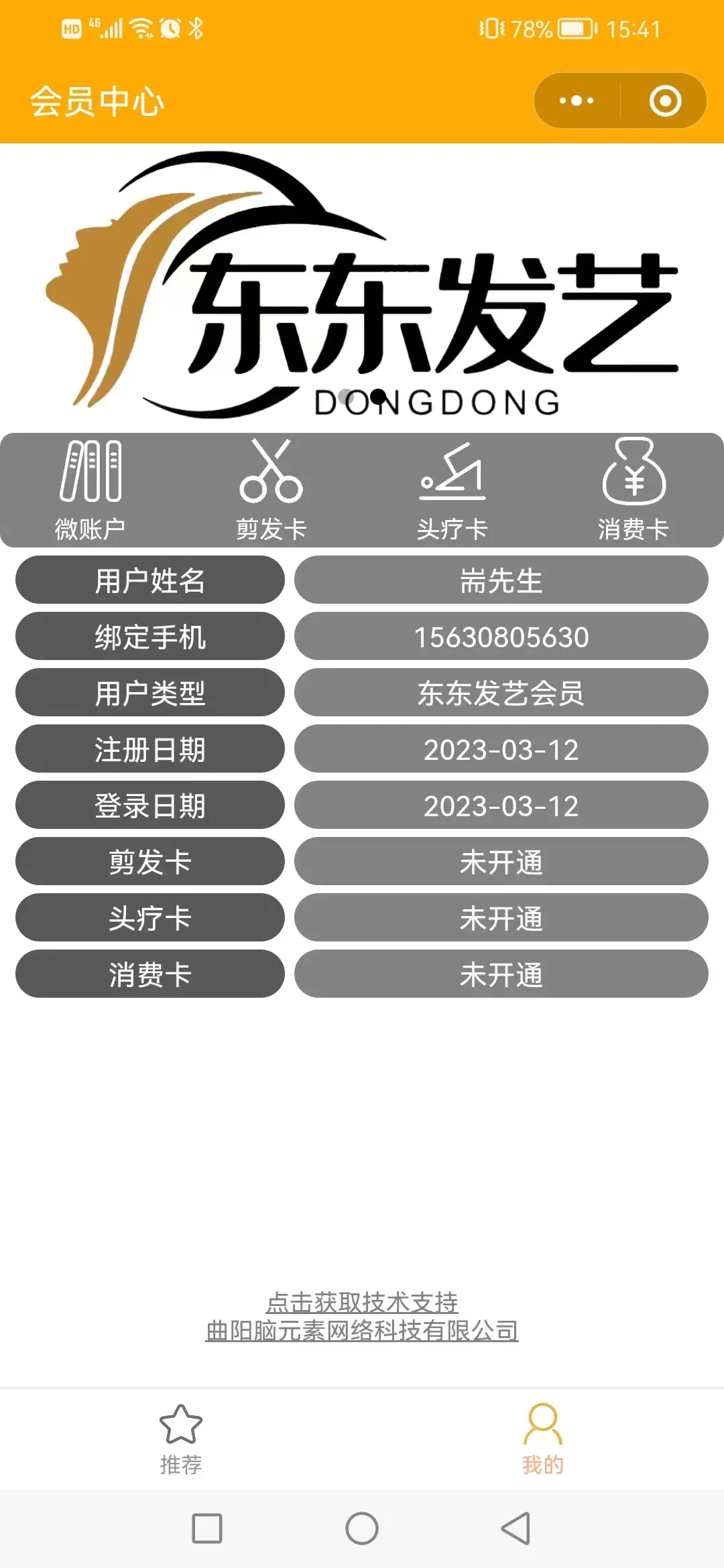The width and height of the screenshot is (724, 1568).
Task: Open the mini program more-options menu
Action: (577, 101)
